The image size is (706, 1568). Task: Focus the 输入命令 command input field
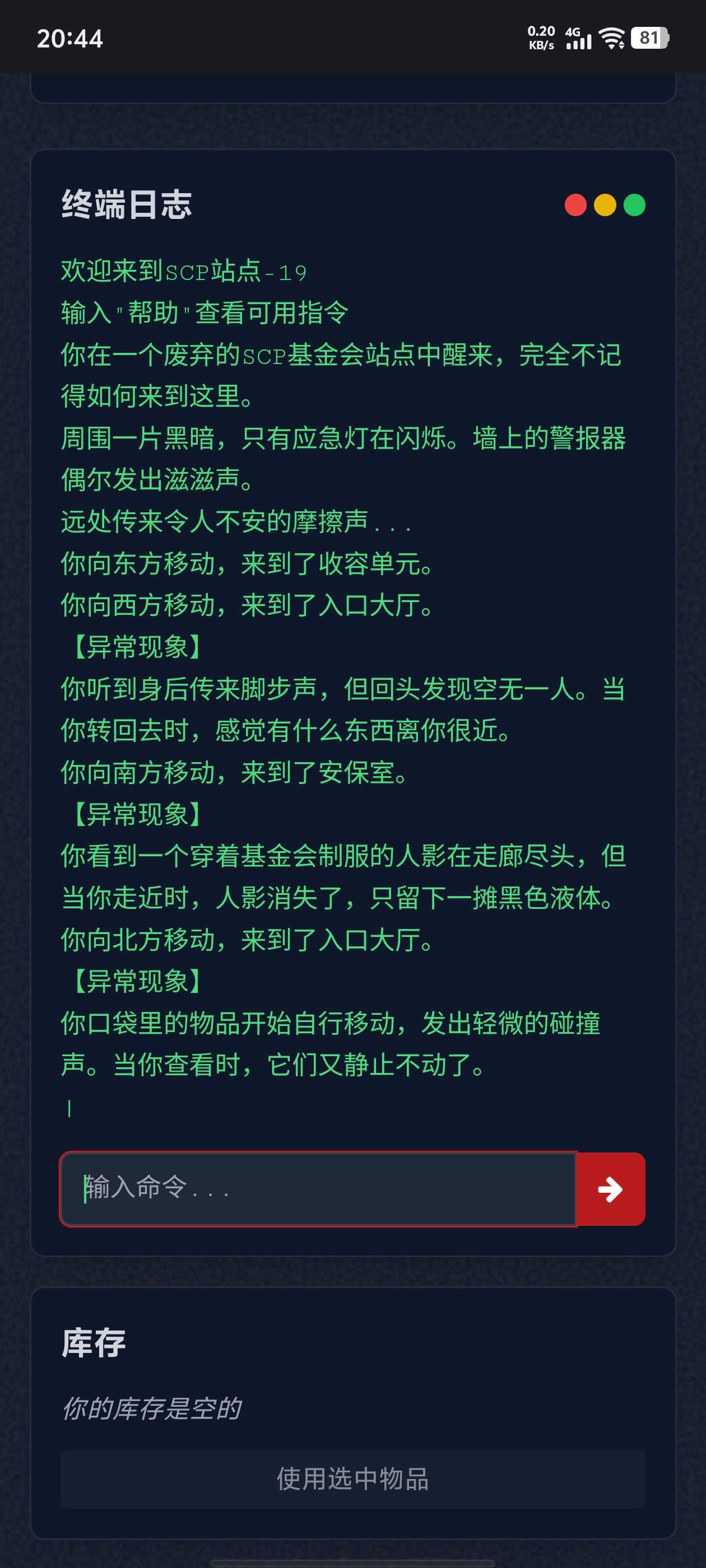tap(318, 1189)
